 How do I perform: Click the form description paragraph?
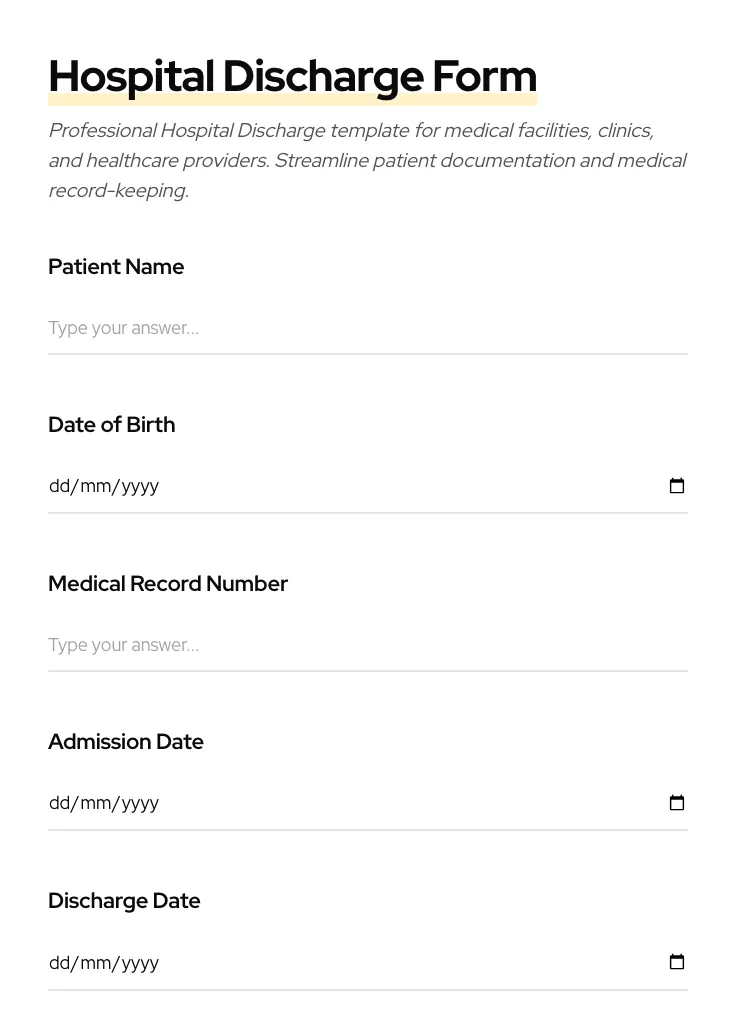[x=367, y=160]
